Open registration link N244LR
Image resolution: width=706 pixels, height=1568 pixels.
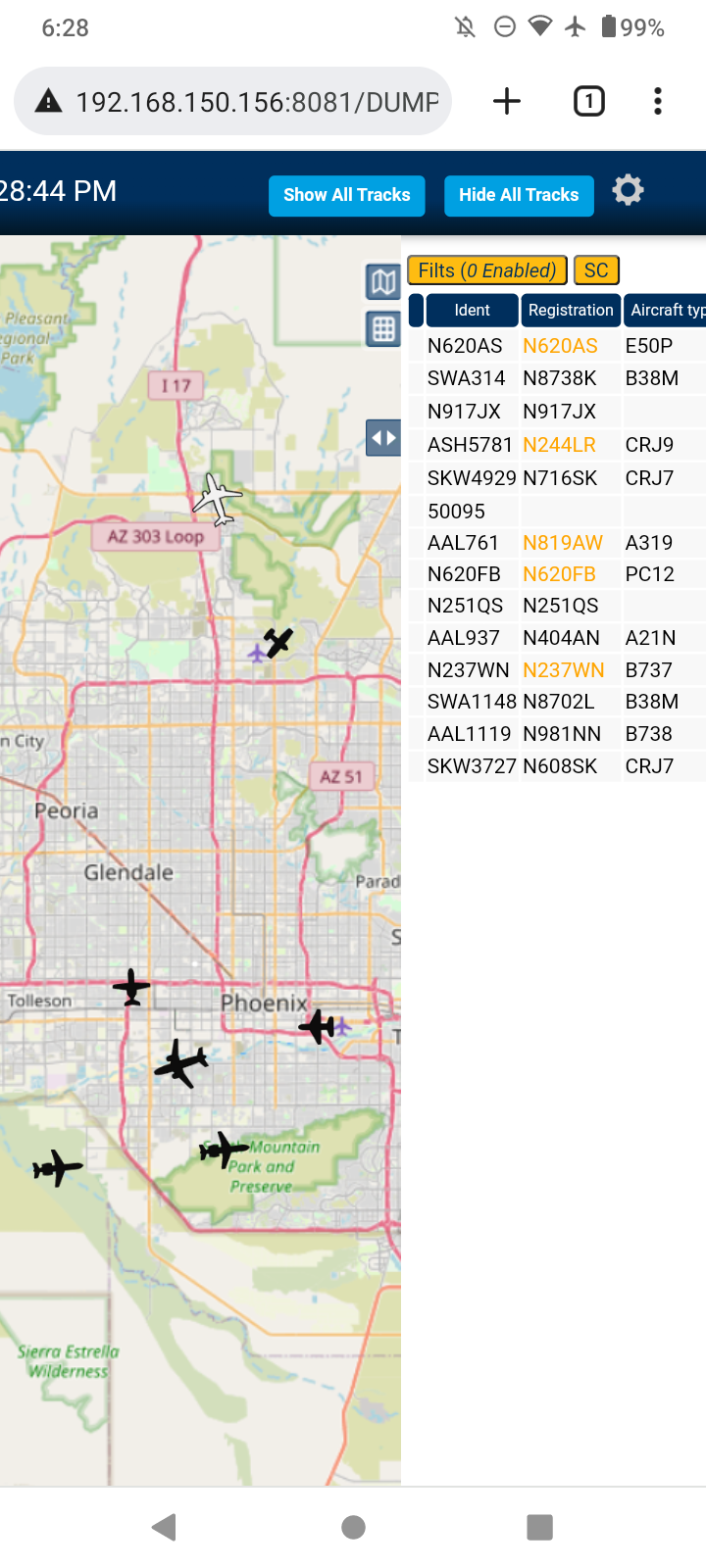pos(559,445)
